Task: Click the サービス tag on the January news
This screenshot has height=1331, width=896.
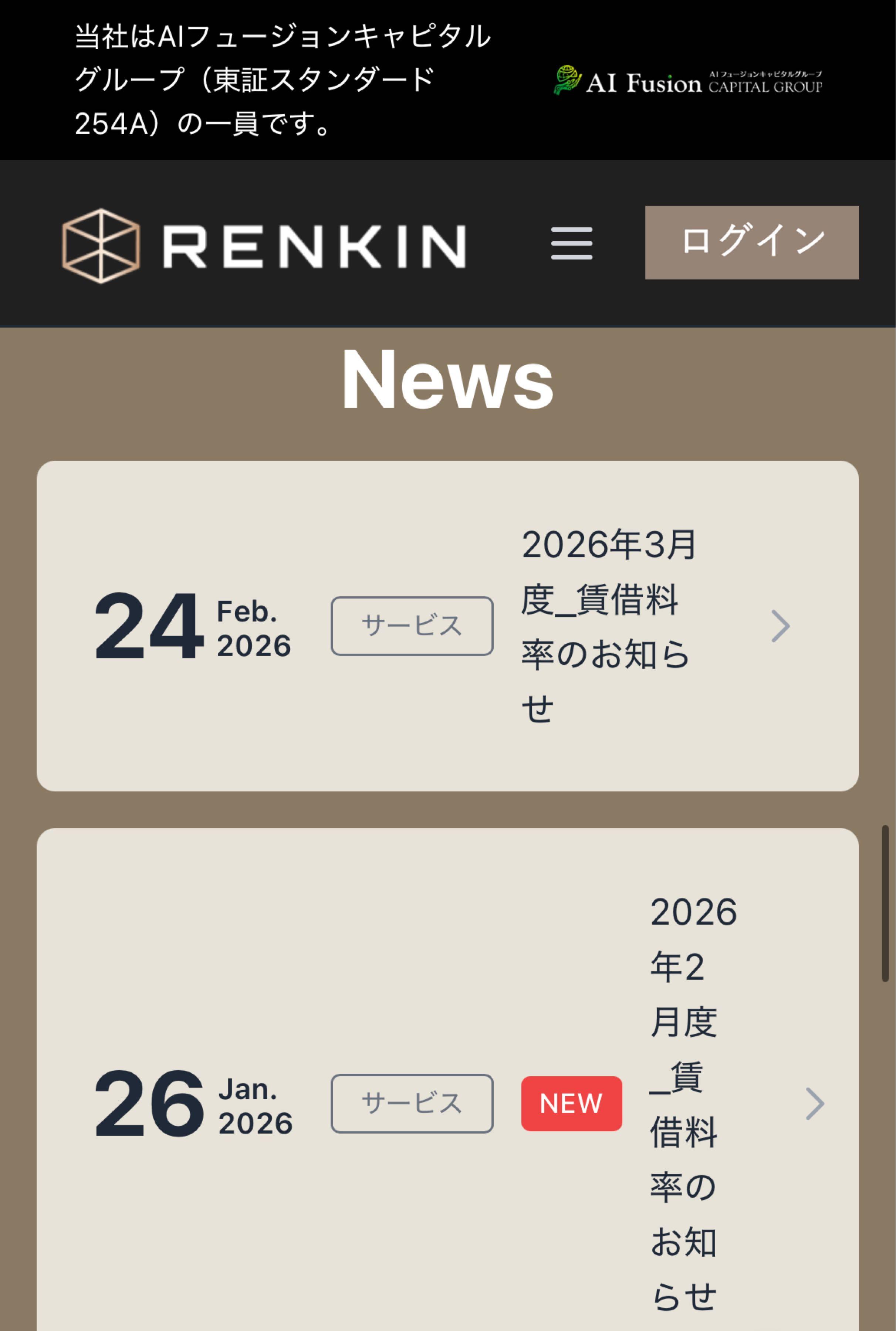Action: (413, 1104)
